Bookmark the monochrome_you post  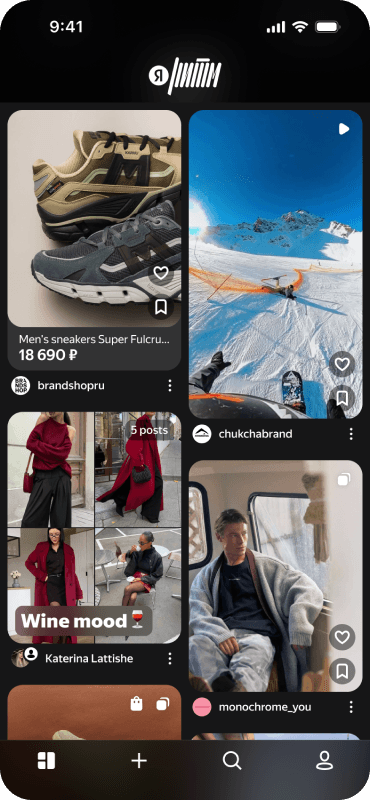[342, 671]
